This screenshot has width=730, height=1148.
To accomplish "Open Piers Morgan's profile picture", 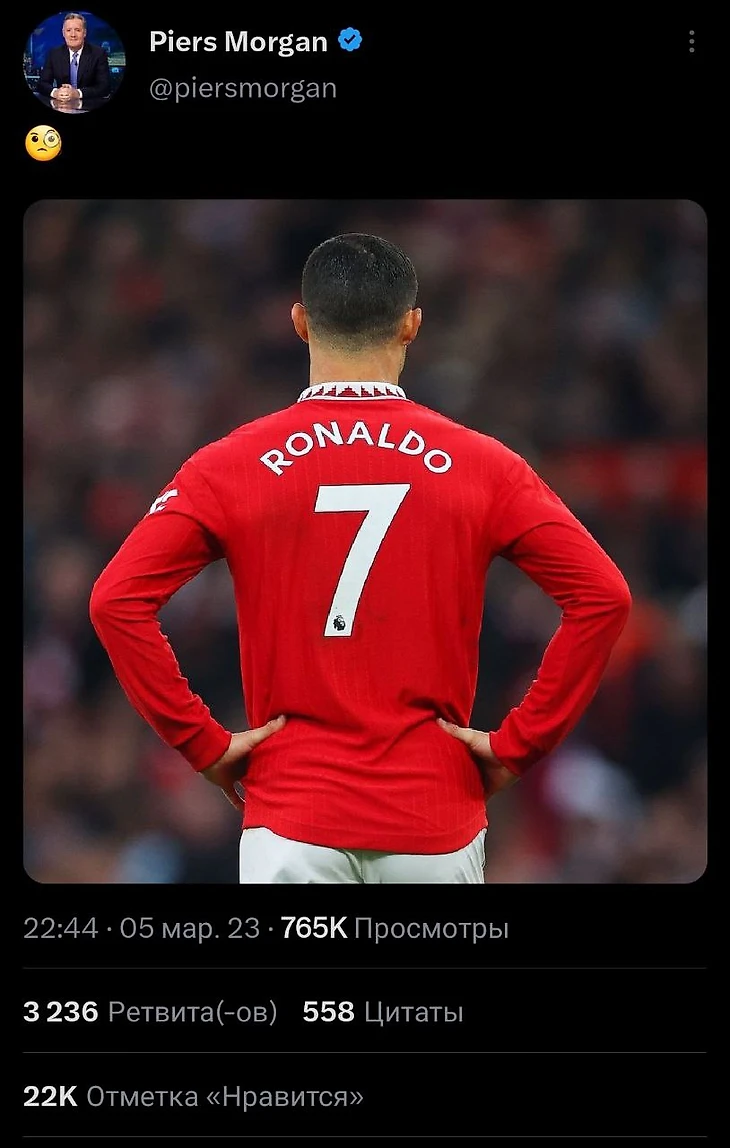I will pyautogui.click(x=73, y=63).
